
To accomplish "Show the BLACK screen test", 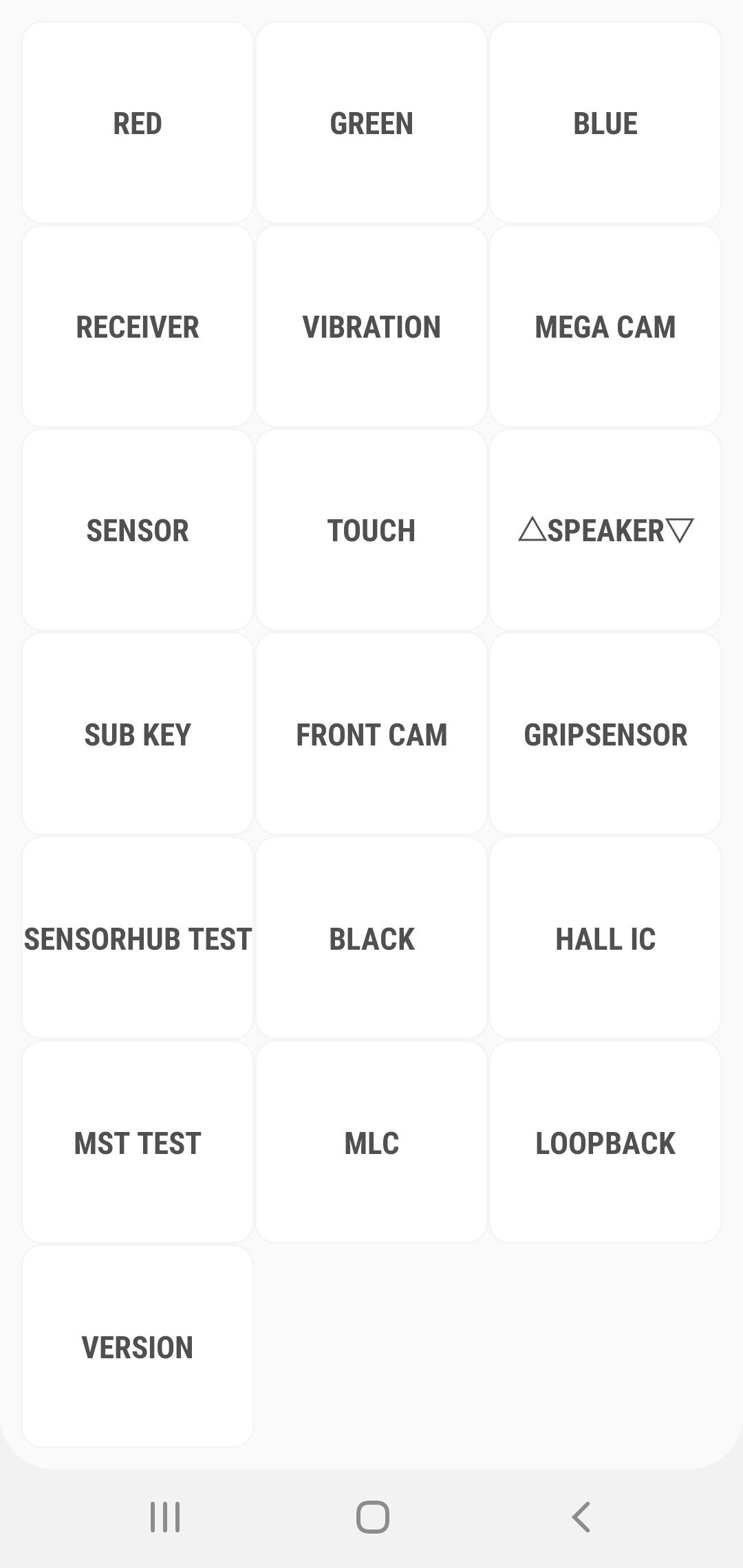I will [x=371, y=939].
